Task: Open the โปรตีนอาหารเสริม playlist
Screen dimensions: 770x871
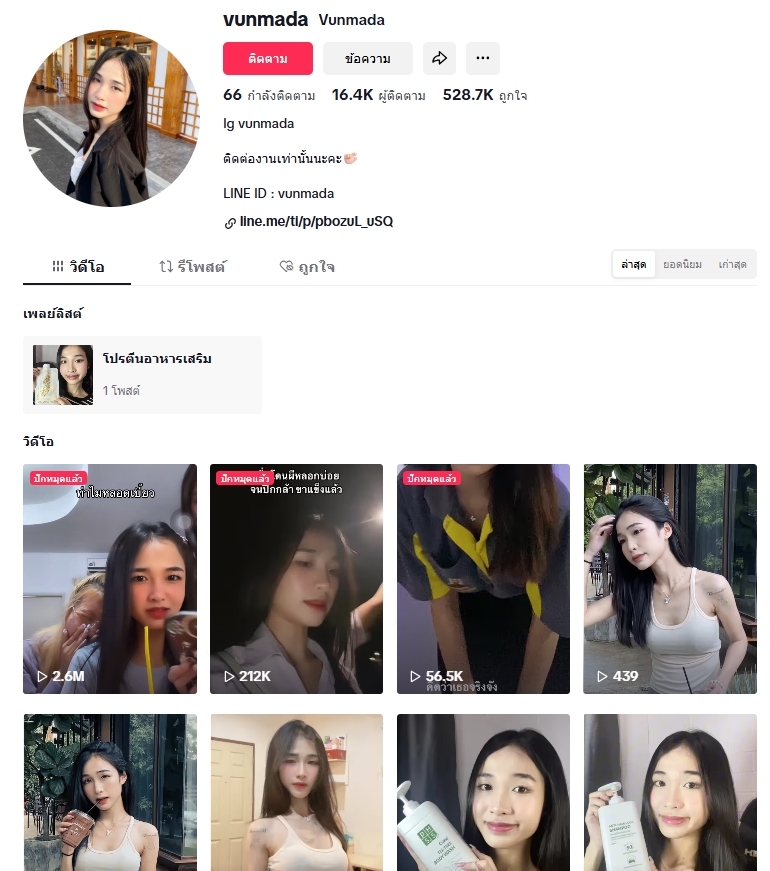Action: coord(142,375)
